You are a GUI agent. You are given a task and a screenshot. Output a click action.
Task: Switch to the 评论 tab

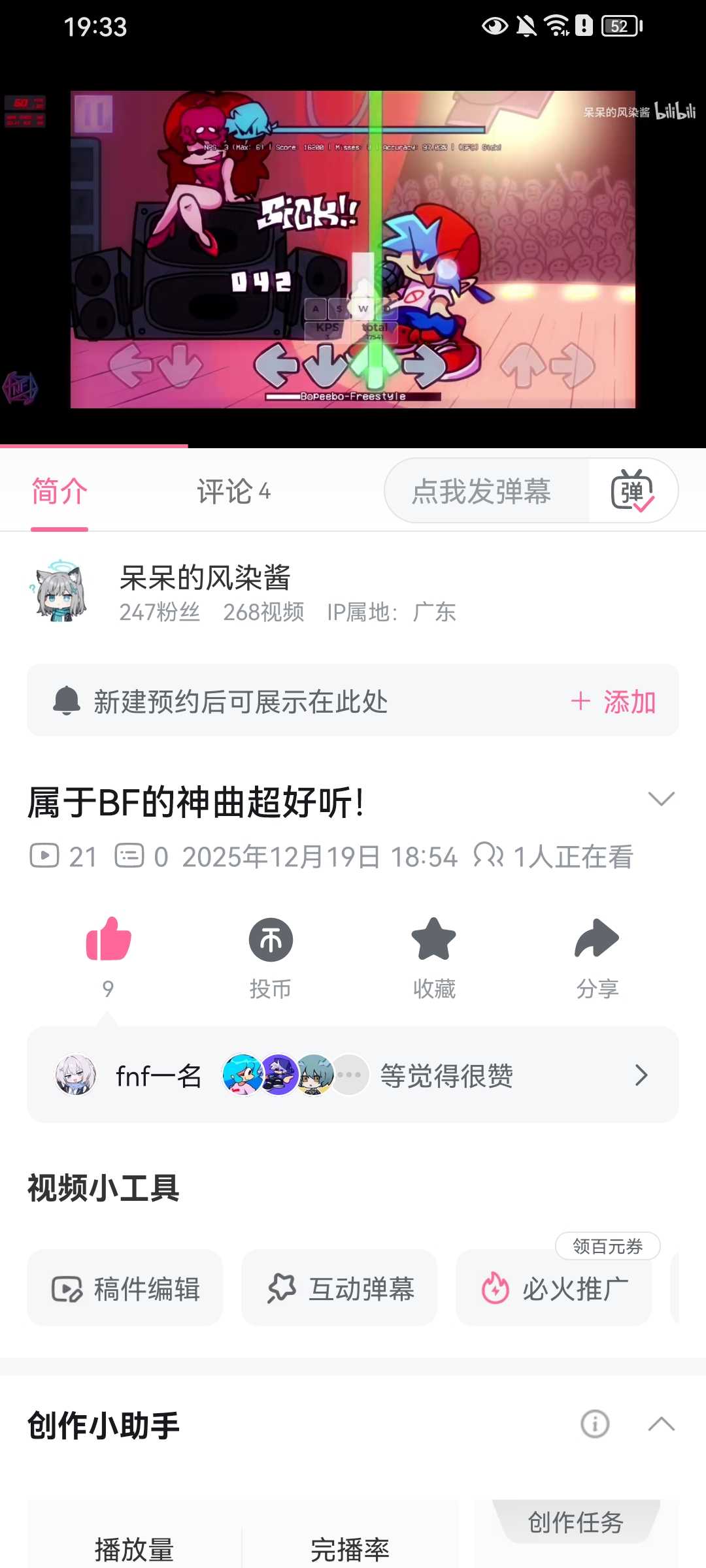(x=233, y=492)
